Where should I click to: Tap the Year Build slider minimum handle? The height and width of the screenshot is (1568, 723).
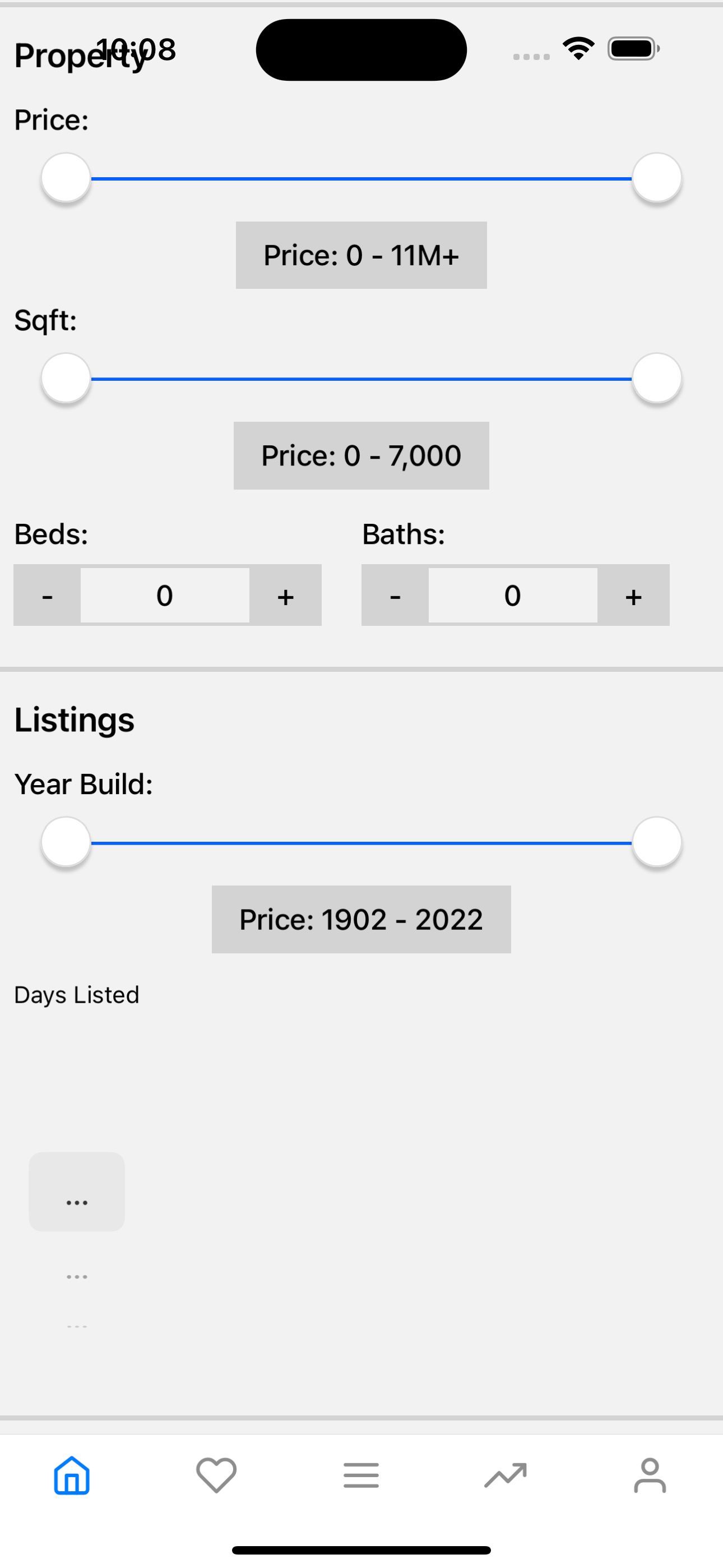click(66, 841)
